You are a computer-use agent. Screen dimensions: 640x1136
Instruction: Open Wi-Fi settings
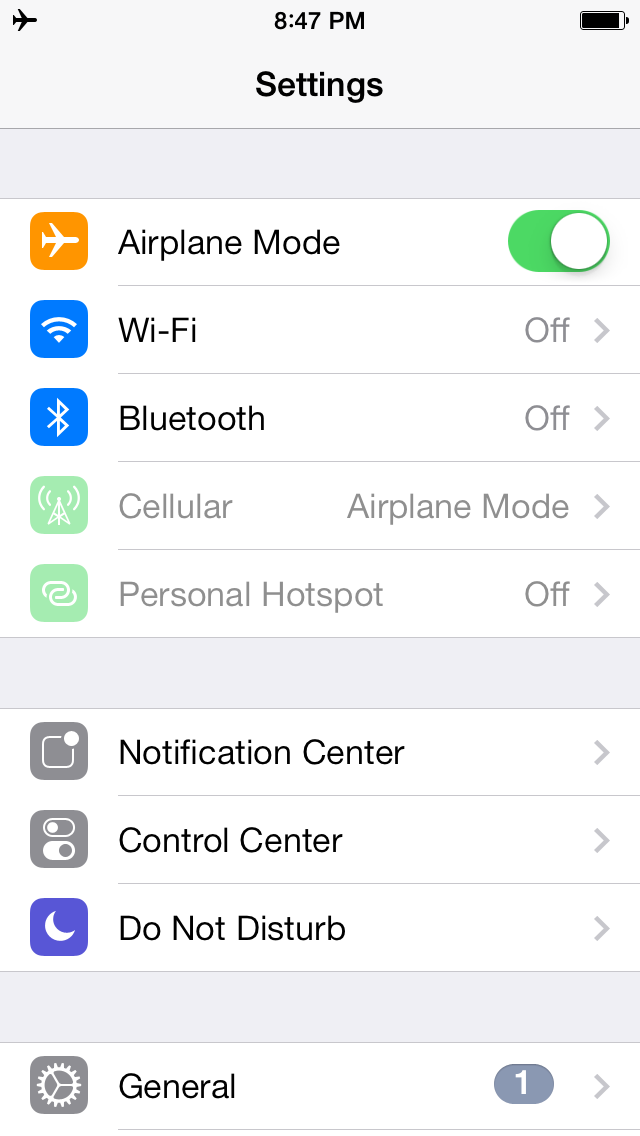(x=320, y=330)
